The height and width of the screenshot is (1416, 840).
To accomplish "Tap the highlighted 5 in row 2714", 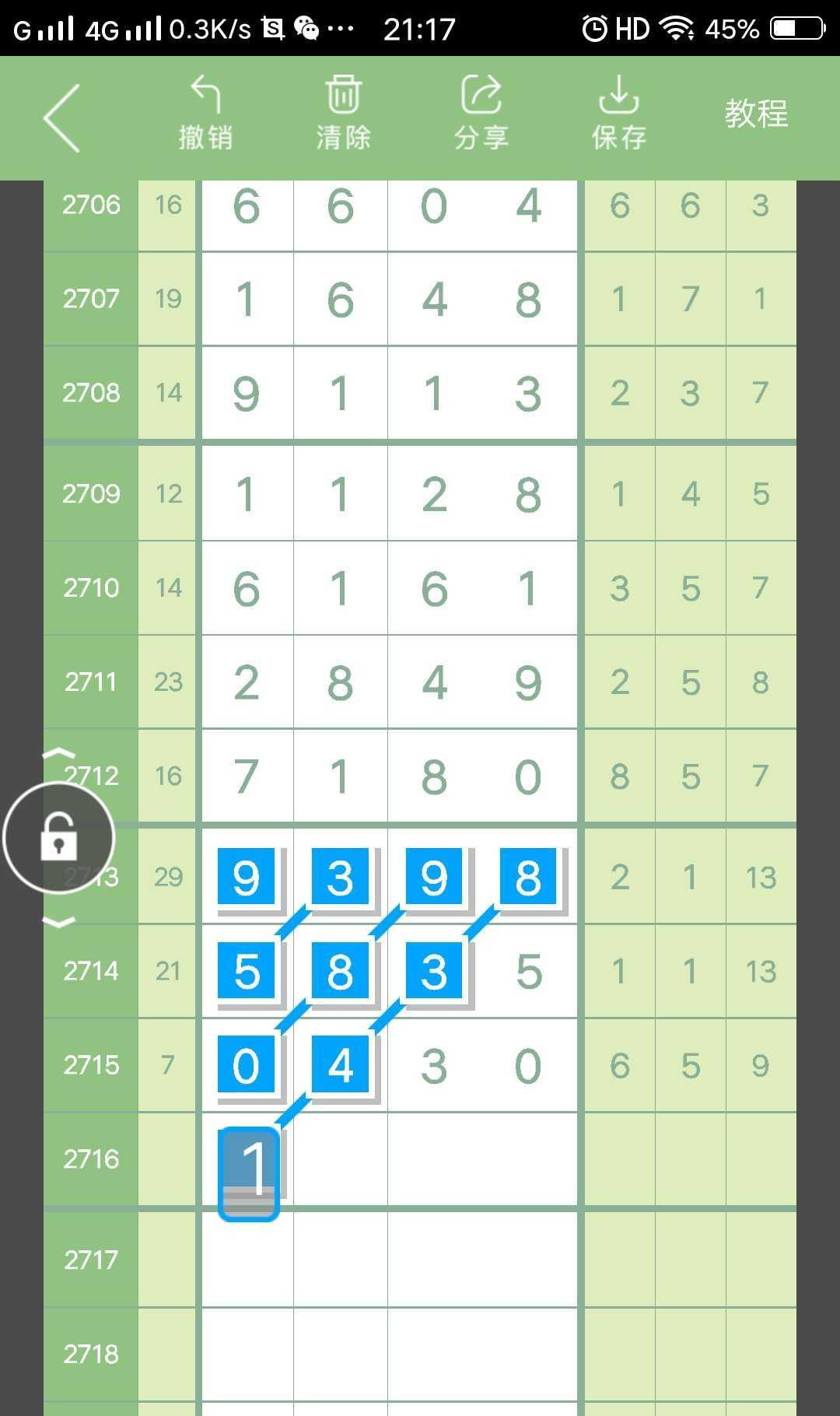I will [x=247, y=971].
